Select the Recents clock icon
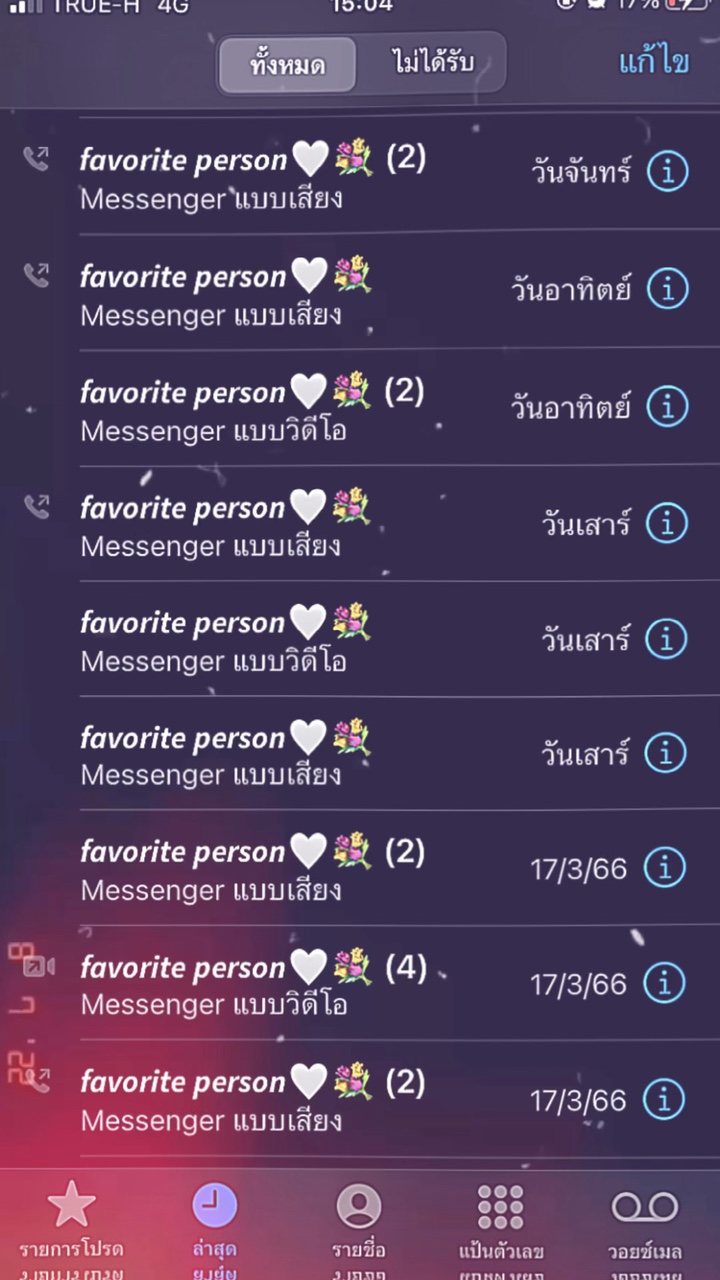The height and width of the screenshot is (1280, 720). coord(216,1205)
